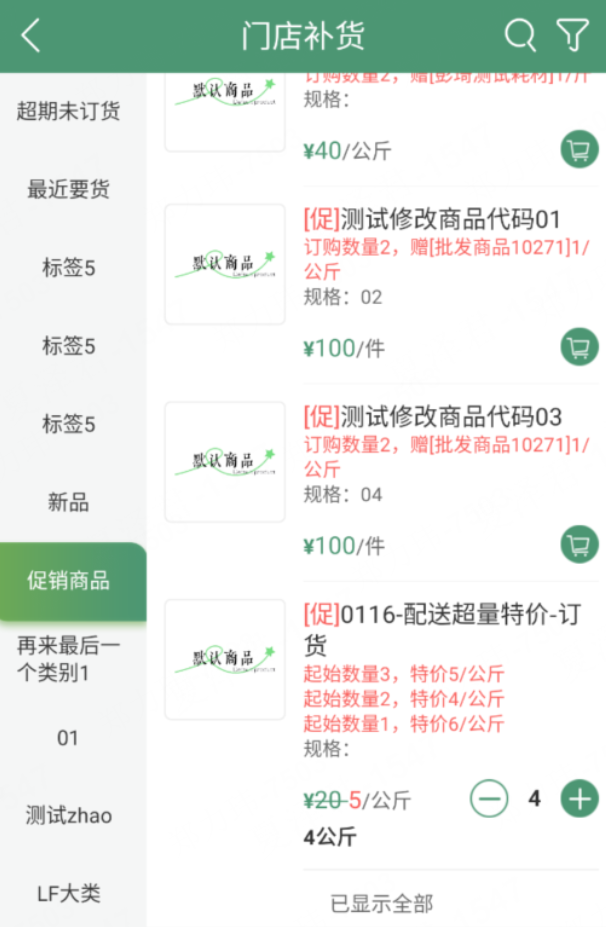606x927 pixels.
Task: Add 测试修改商品代码01 to cart
Action: pos(579,347)
